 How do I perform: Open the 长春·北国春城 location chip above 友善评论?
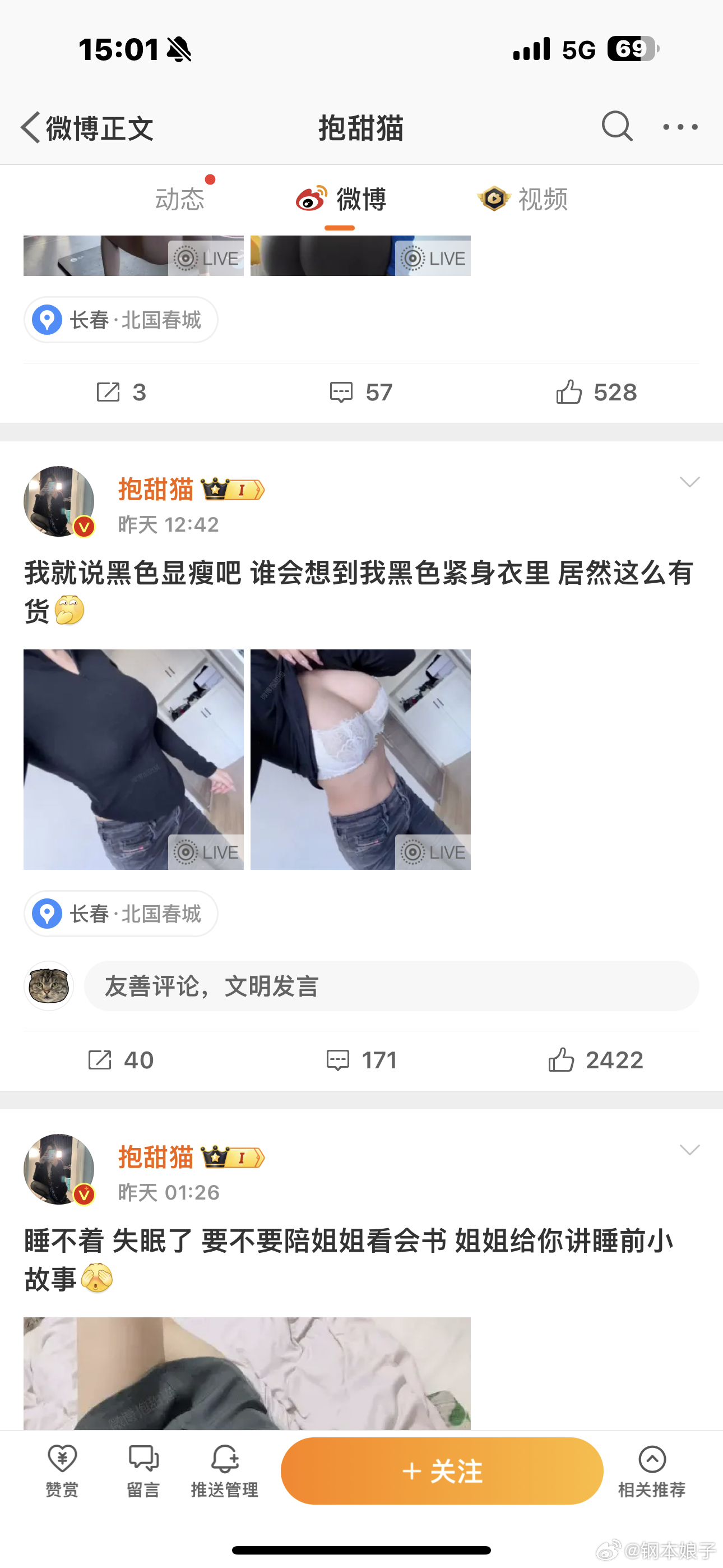[121, 914]
